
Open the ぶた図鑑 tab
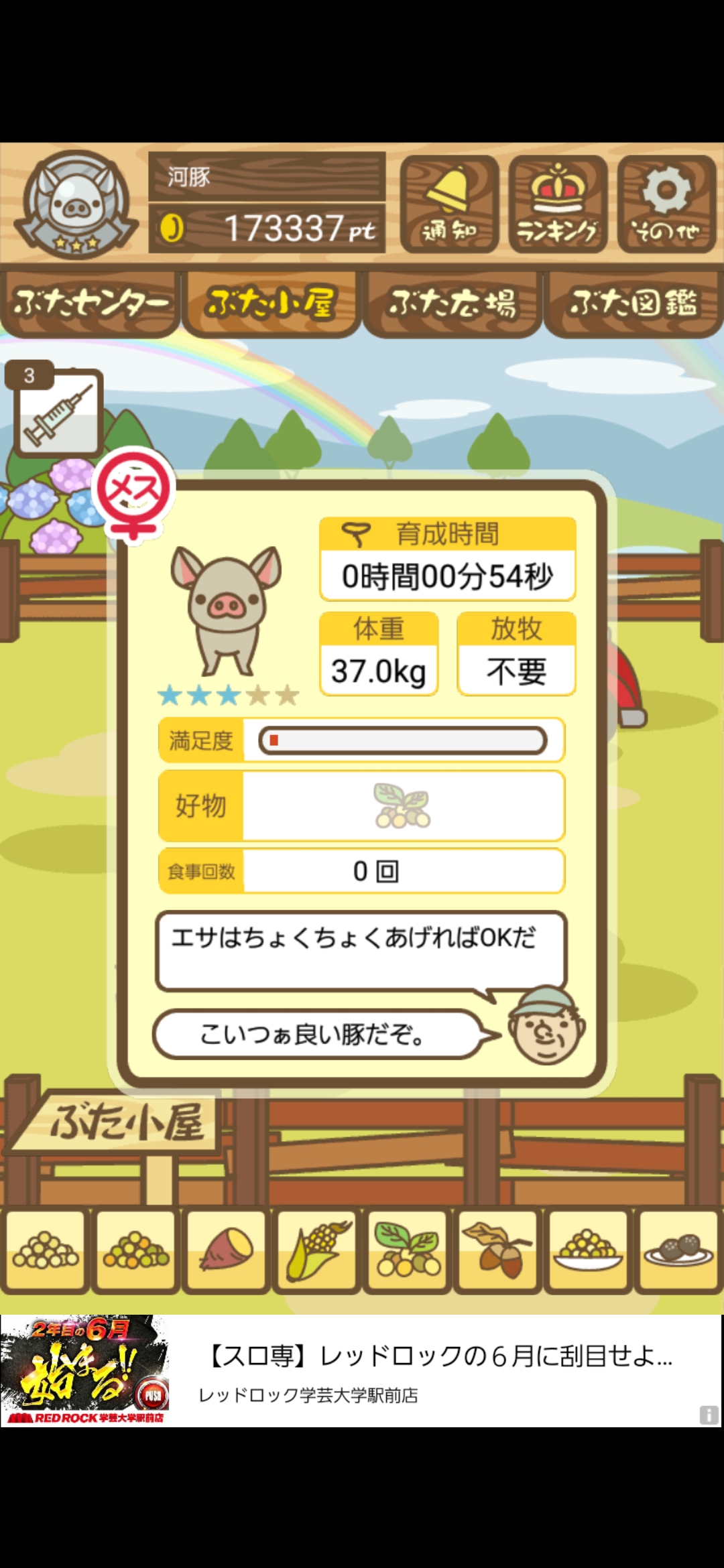click(633, 304)
